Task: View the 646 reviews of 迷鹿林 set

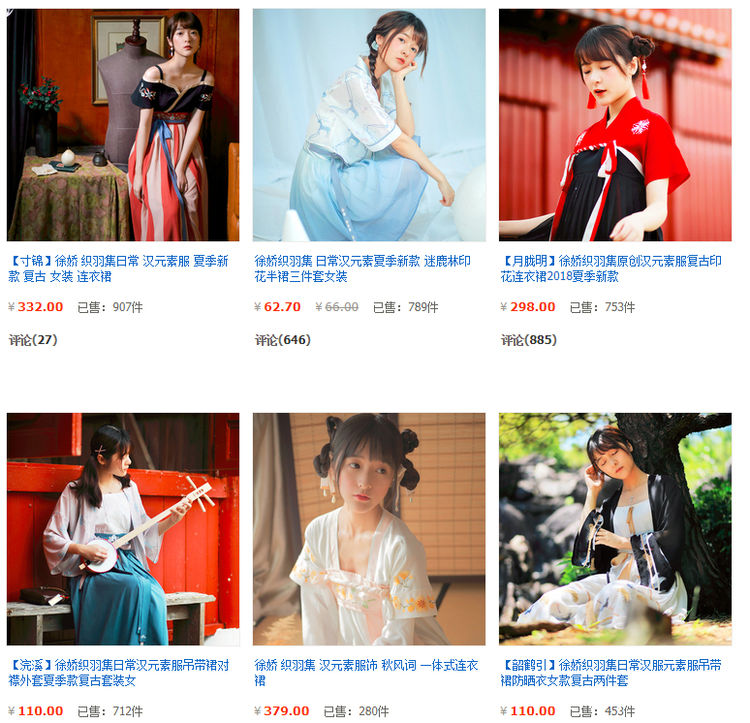Action: (x=283, y=340)
